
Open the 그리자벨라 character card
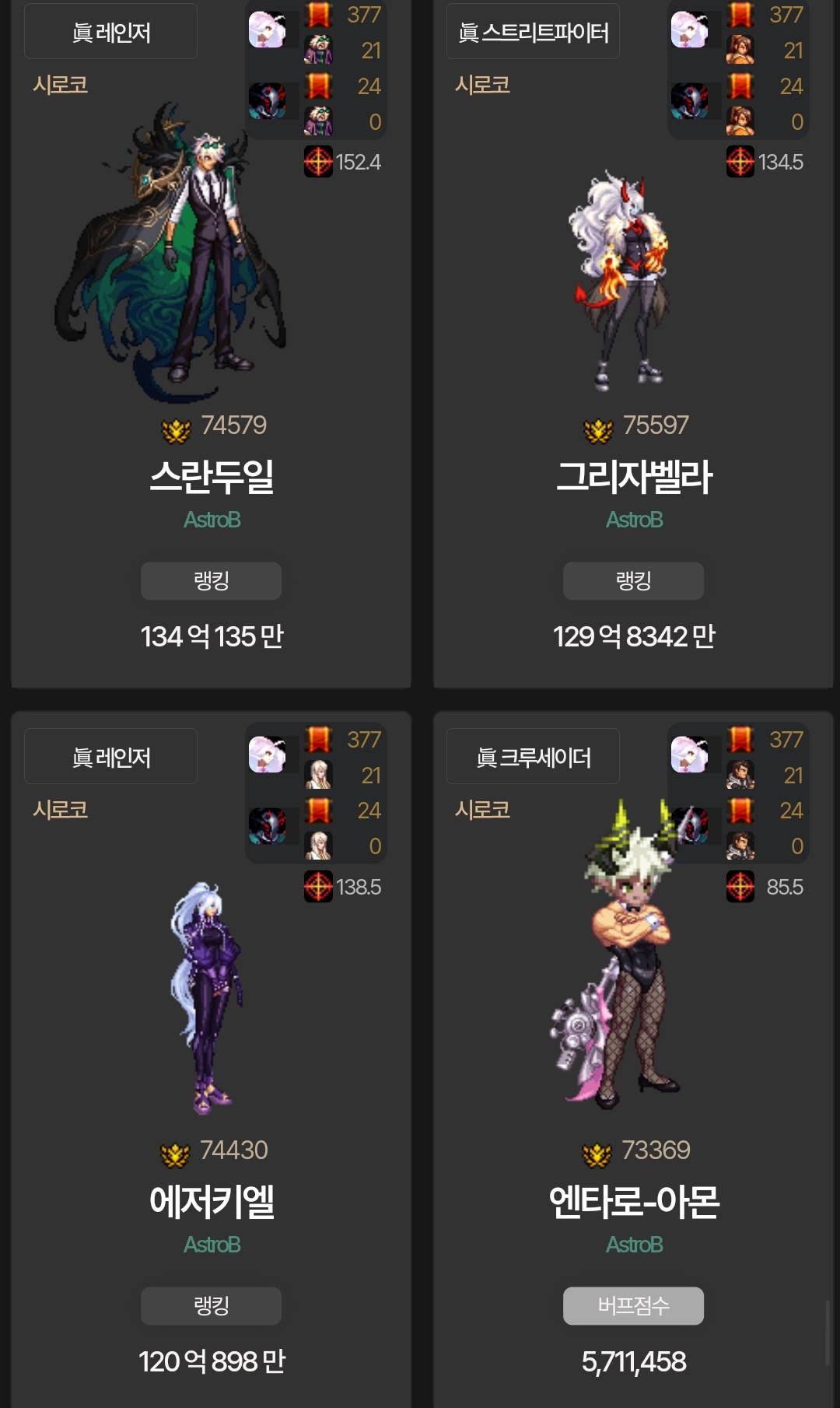tap(633, 475)
